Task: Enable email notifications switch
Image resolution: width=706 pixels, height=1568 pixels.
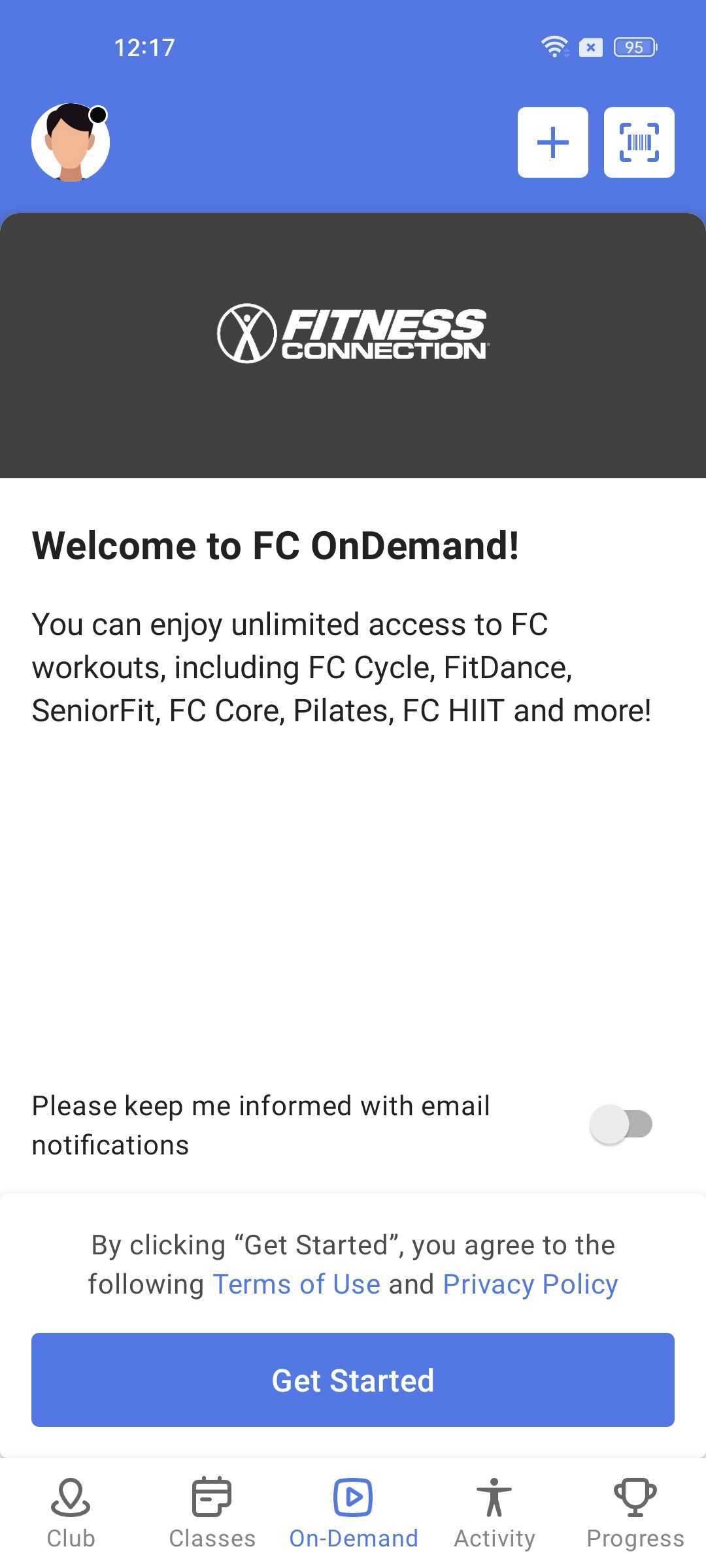Action: click(621, 1124)
